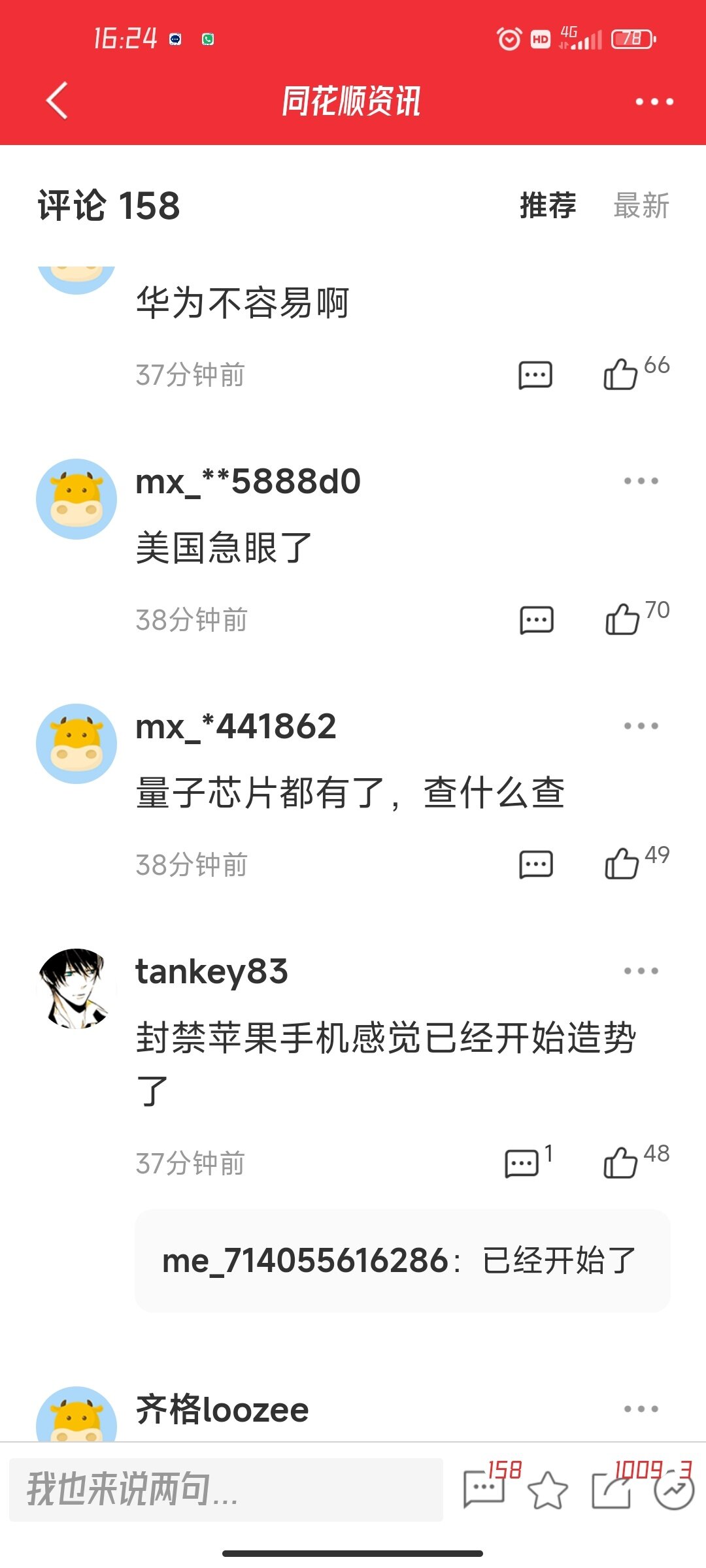Reply to mx_**5888d0's comment
This screenshot has width=706, height=1568.
(x=537, y=620)
